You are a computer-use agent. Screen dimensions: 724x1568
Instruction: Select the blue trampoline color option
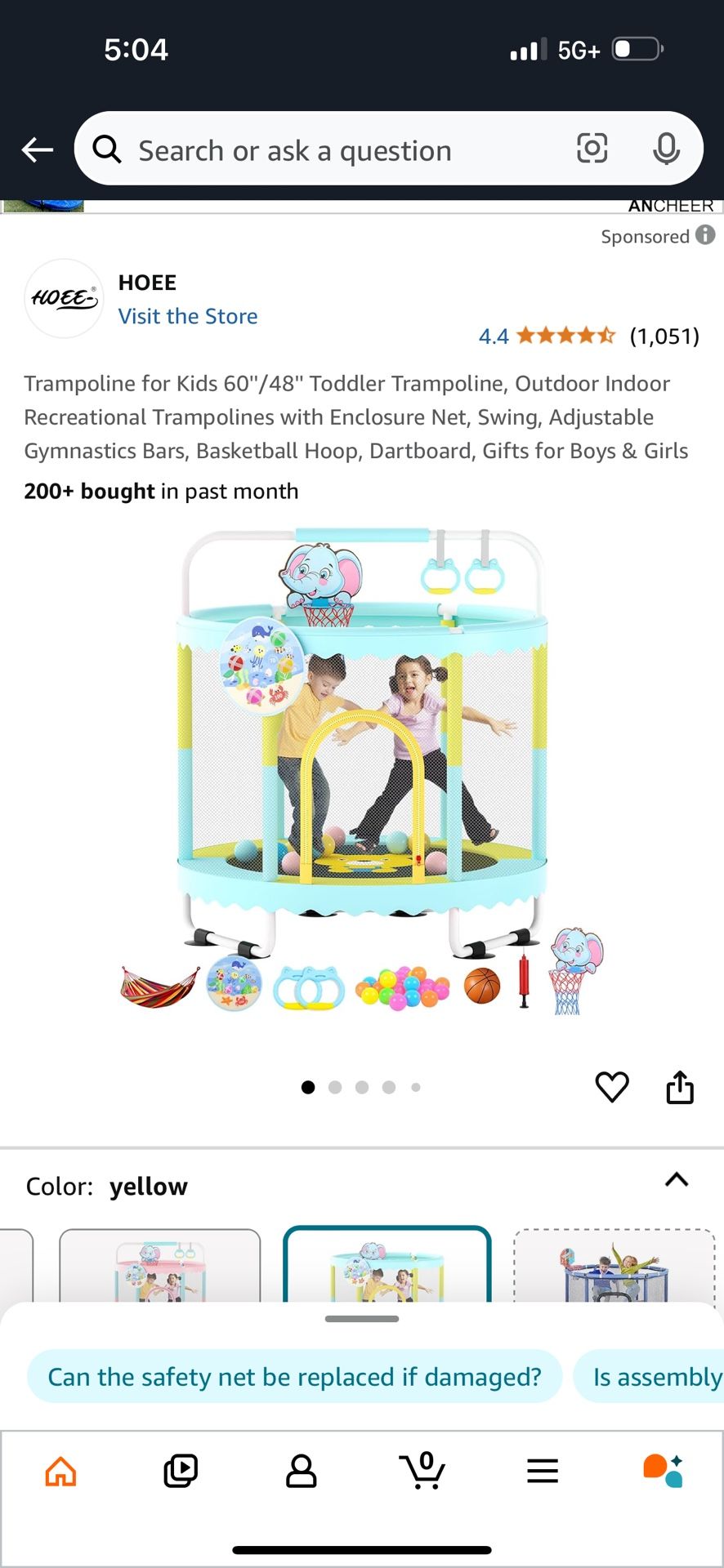(x=614, y=1267)
